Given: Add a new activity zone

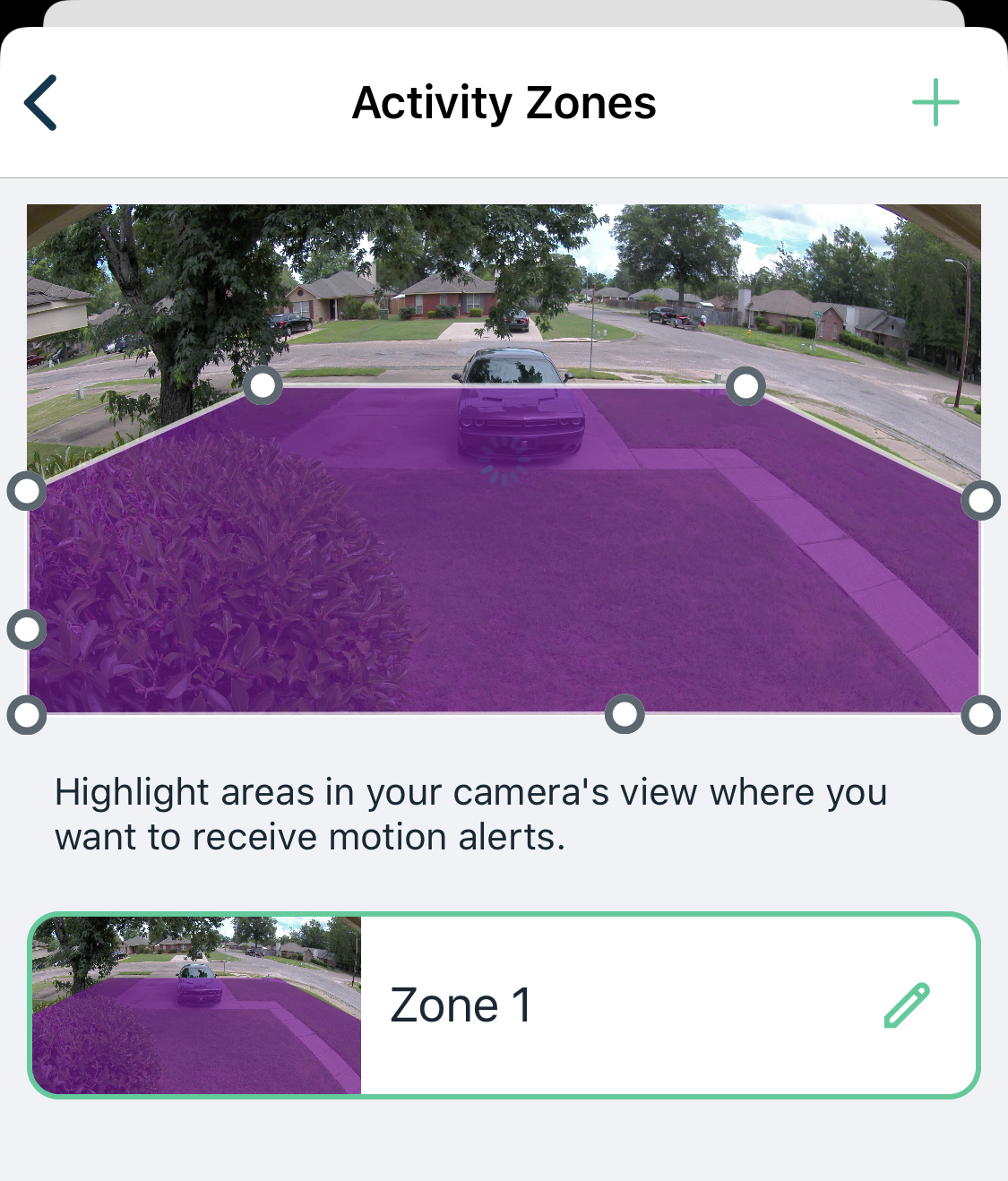Looking at the screenshot, I should [935, 102].
